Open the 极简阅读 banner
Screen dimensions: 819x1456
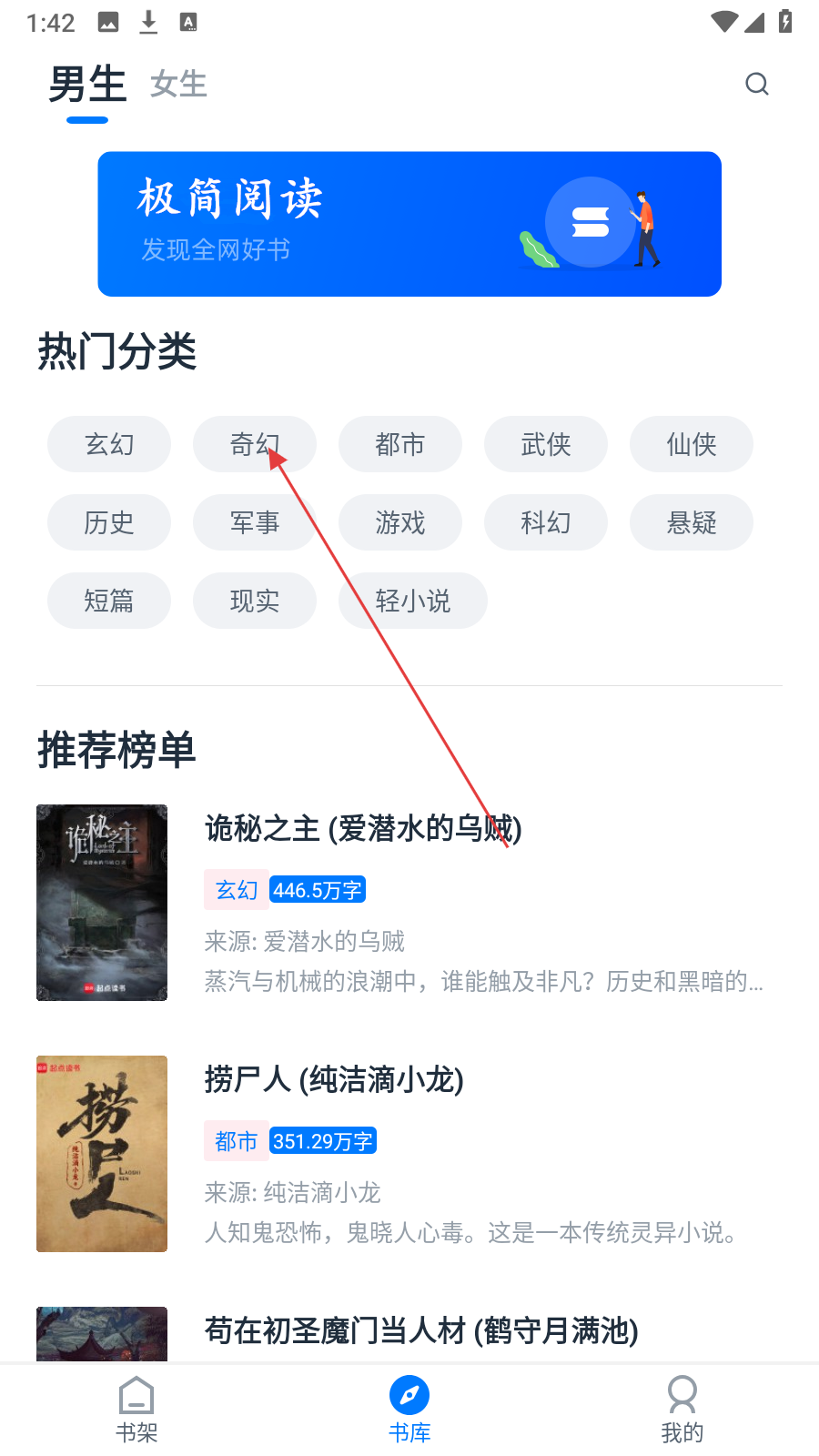409,224
